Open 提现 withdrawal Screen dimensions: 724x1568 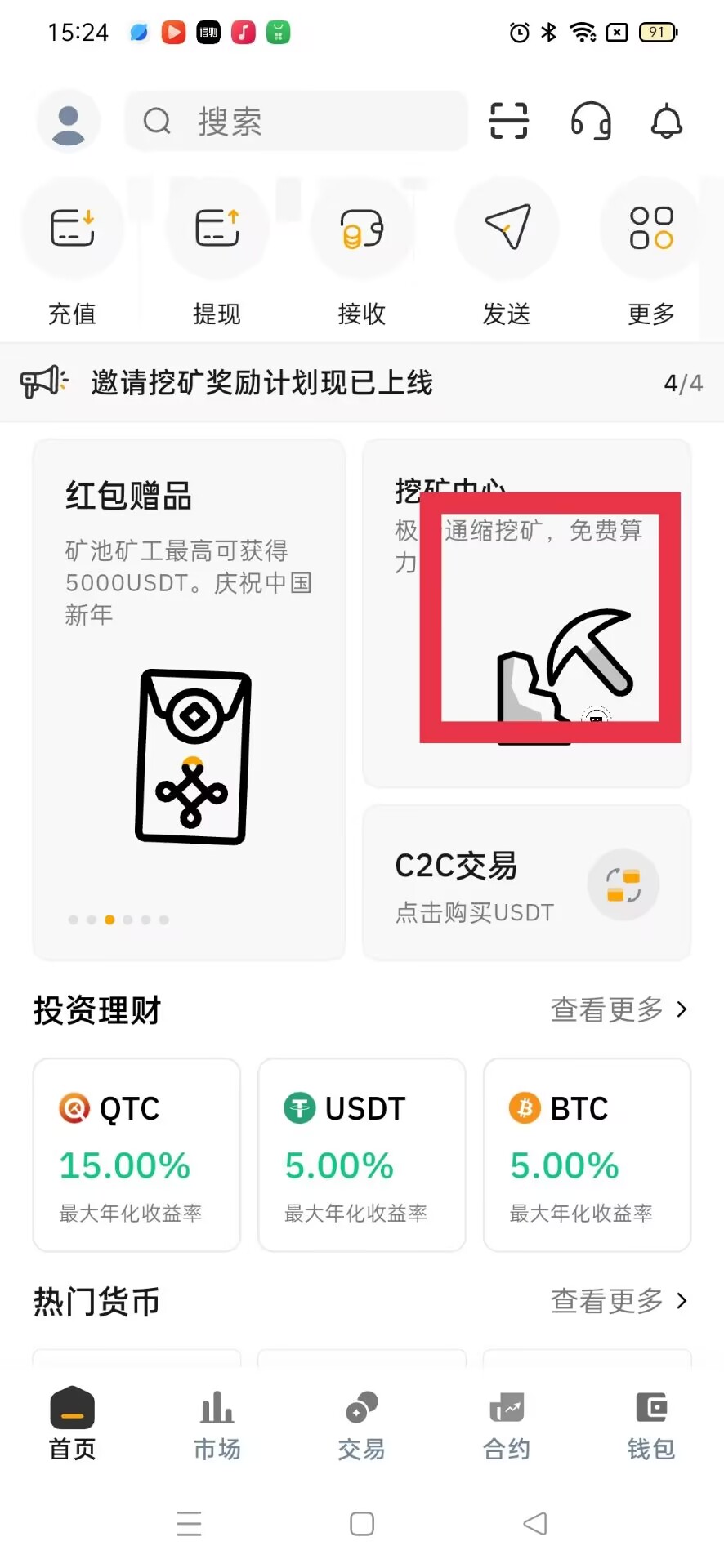[x=217, y=253]
